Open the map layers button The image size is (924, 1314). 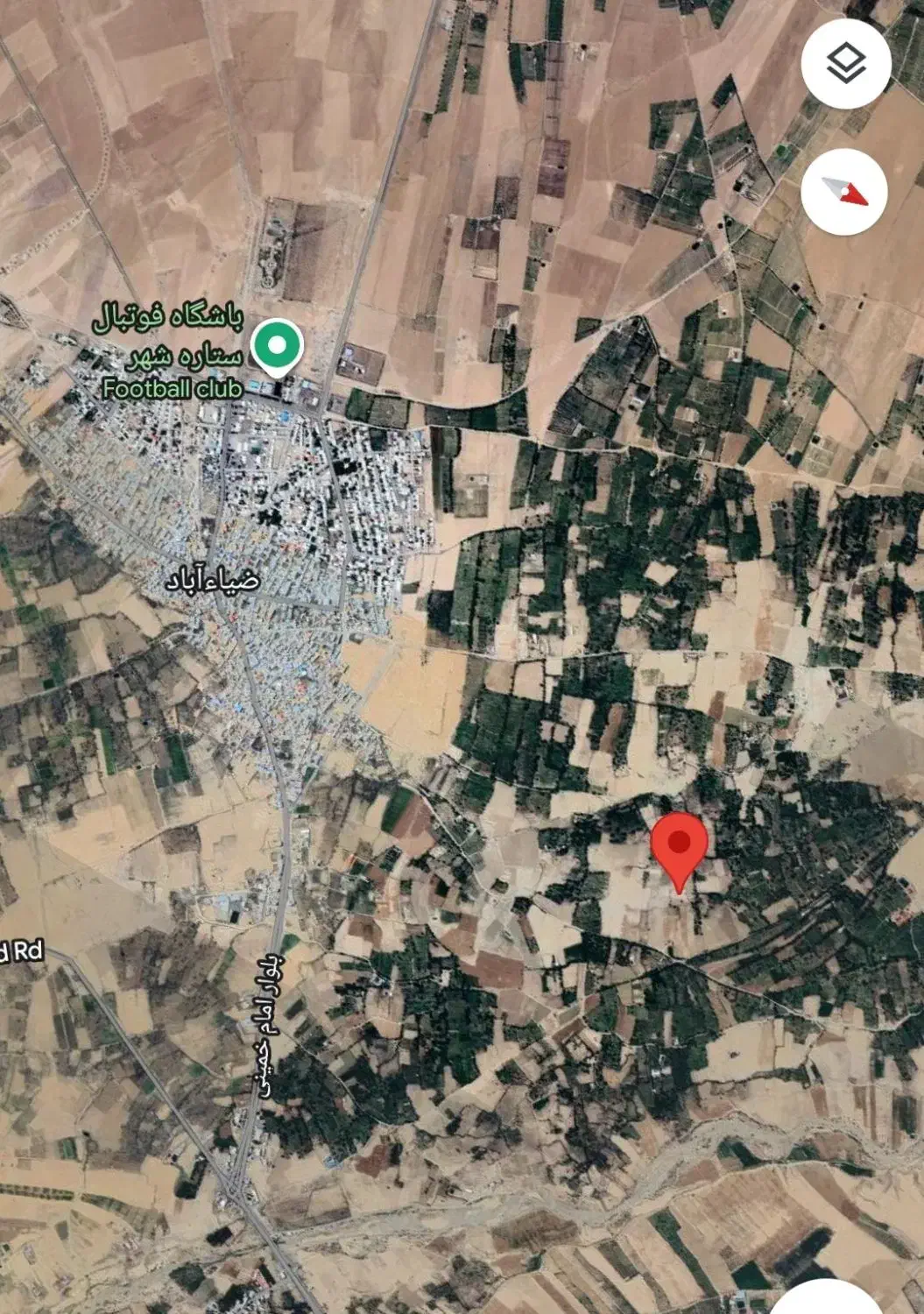coord(846,64)
